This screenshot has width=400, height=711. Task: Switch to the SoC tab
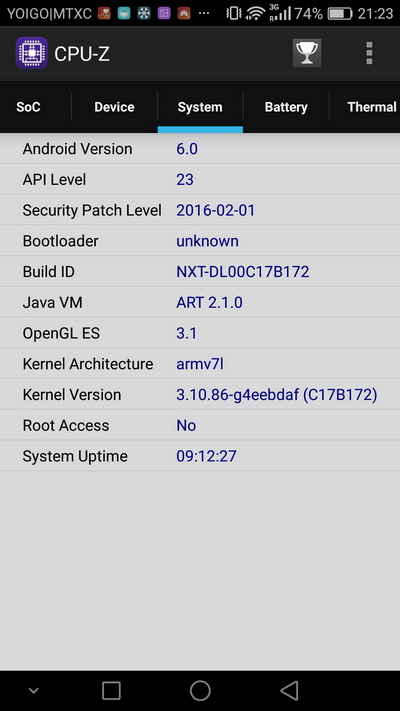click(x=28, y=107)
